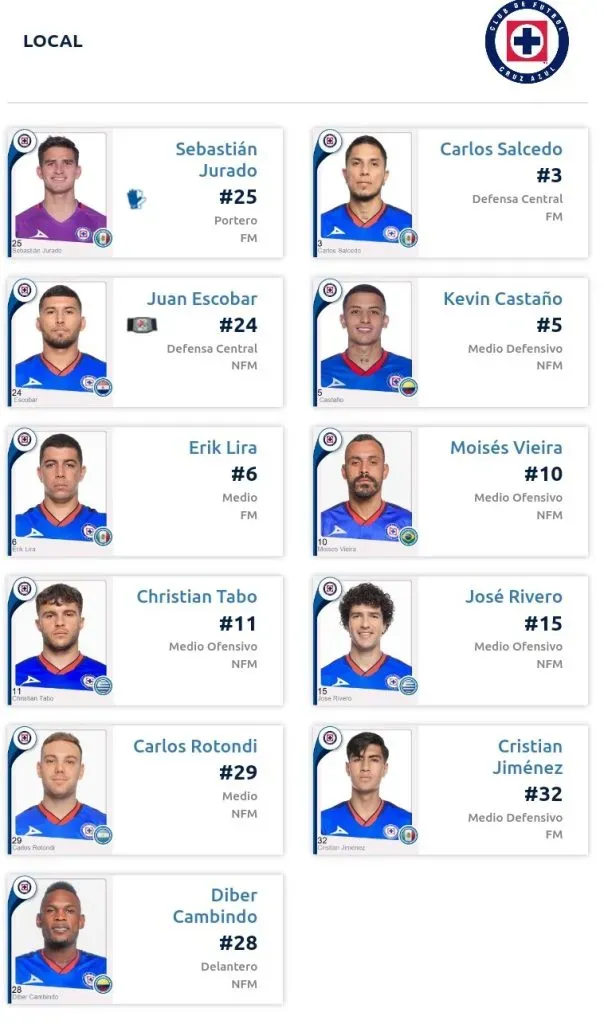
Task: Tap the Erik Lira card
Action: 146,491
